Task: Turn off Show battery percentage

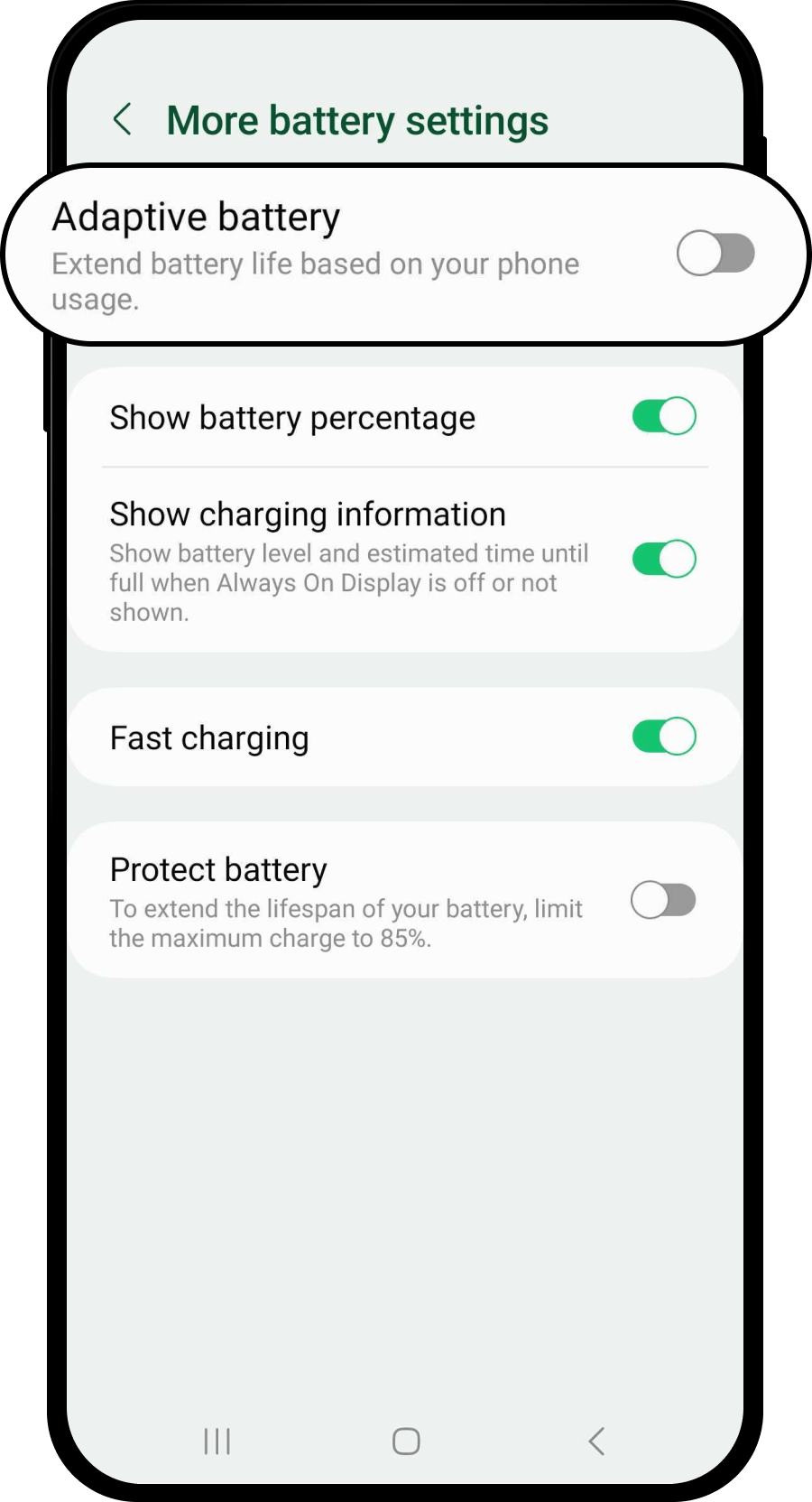Action: click(664, 417)
